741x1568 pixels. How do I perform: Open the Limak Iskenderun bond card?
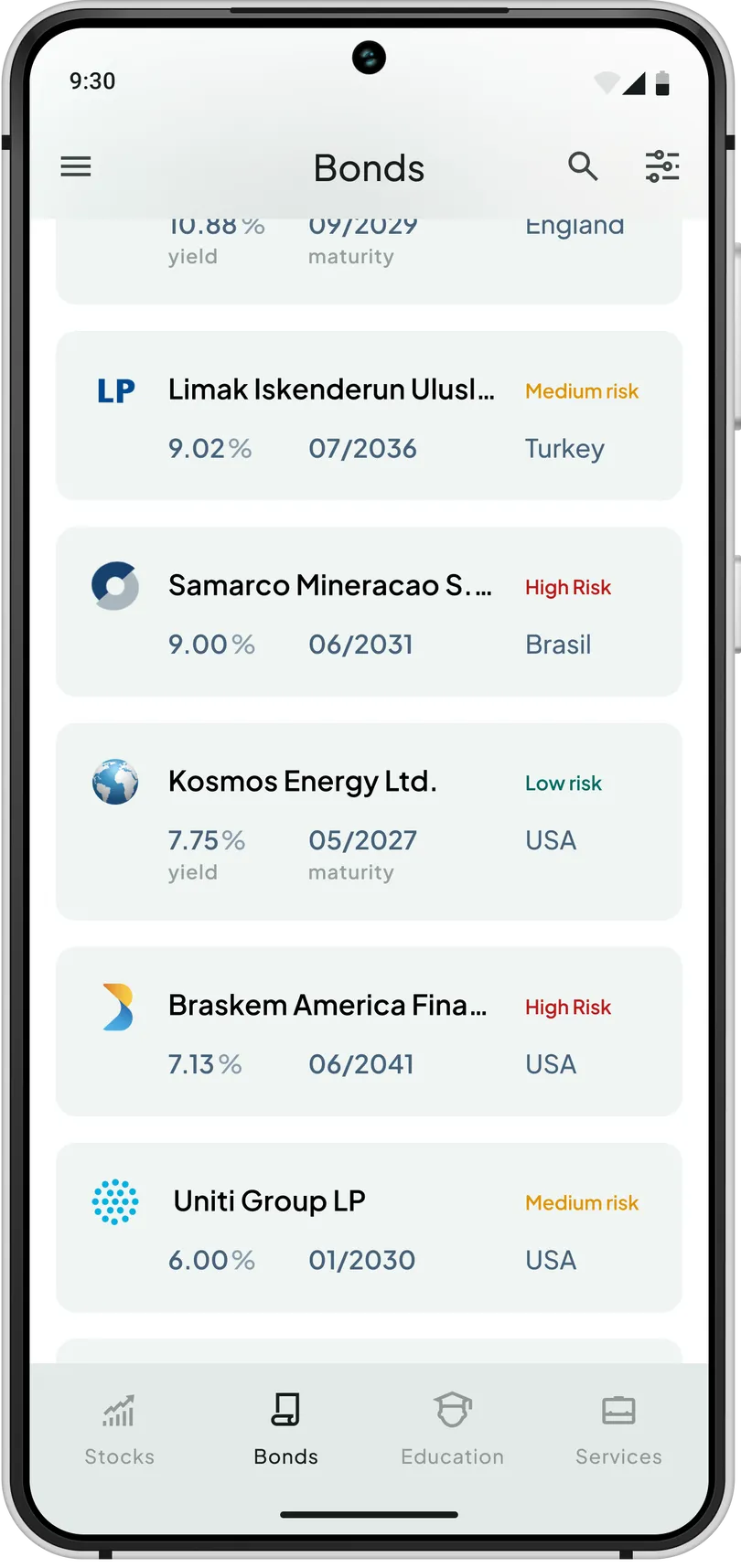tap(369, 416)
